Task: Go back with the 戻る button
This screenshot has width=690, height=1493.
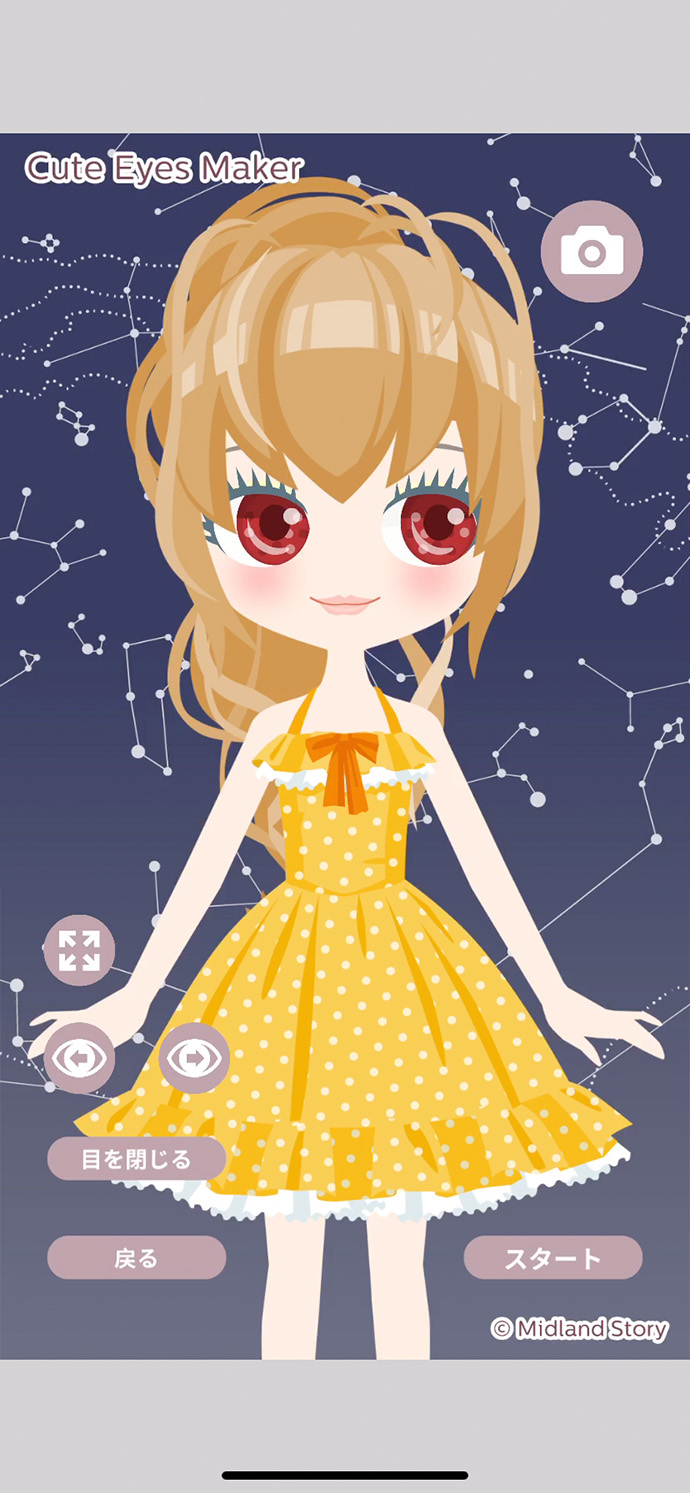Action: (136, 1258)
